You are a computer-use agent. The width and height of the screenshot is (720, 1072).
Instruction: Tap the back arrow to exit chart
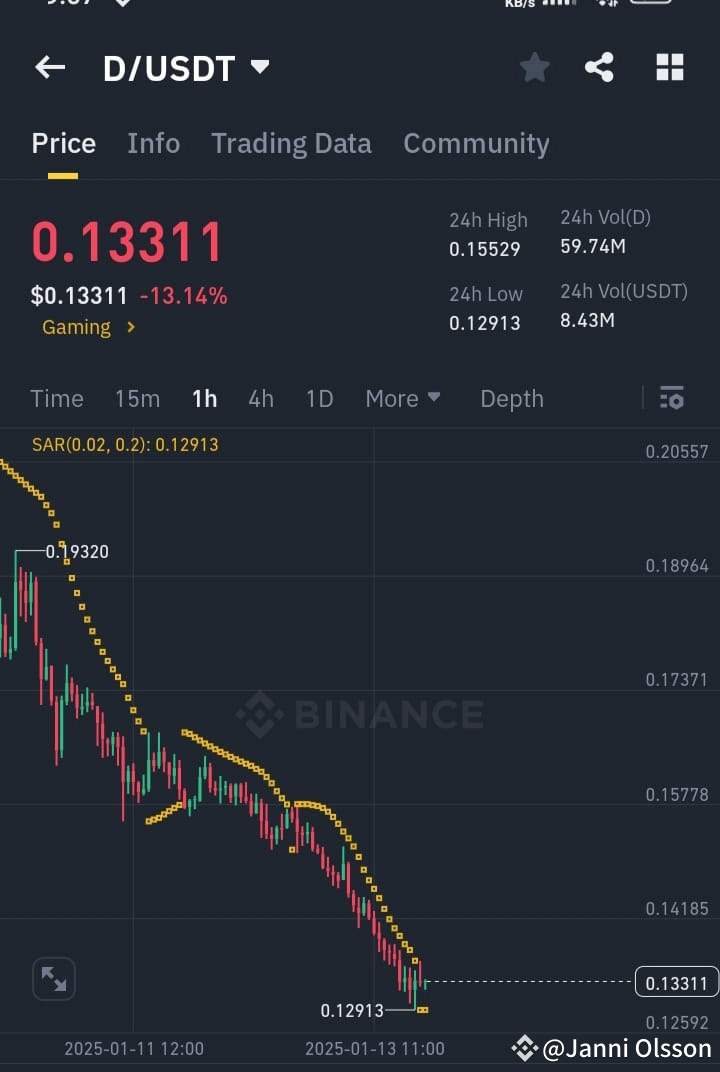pyautogui.click(x=49, y=67)
